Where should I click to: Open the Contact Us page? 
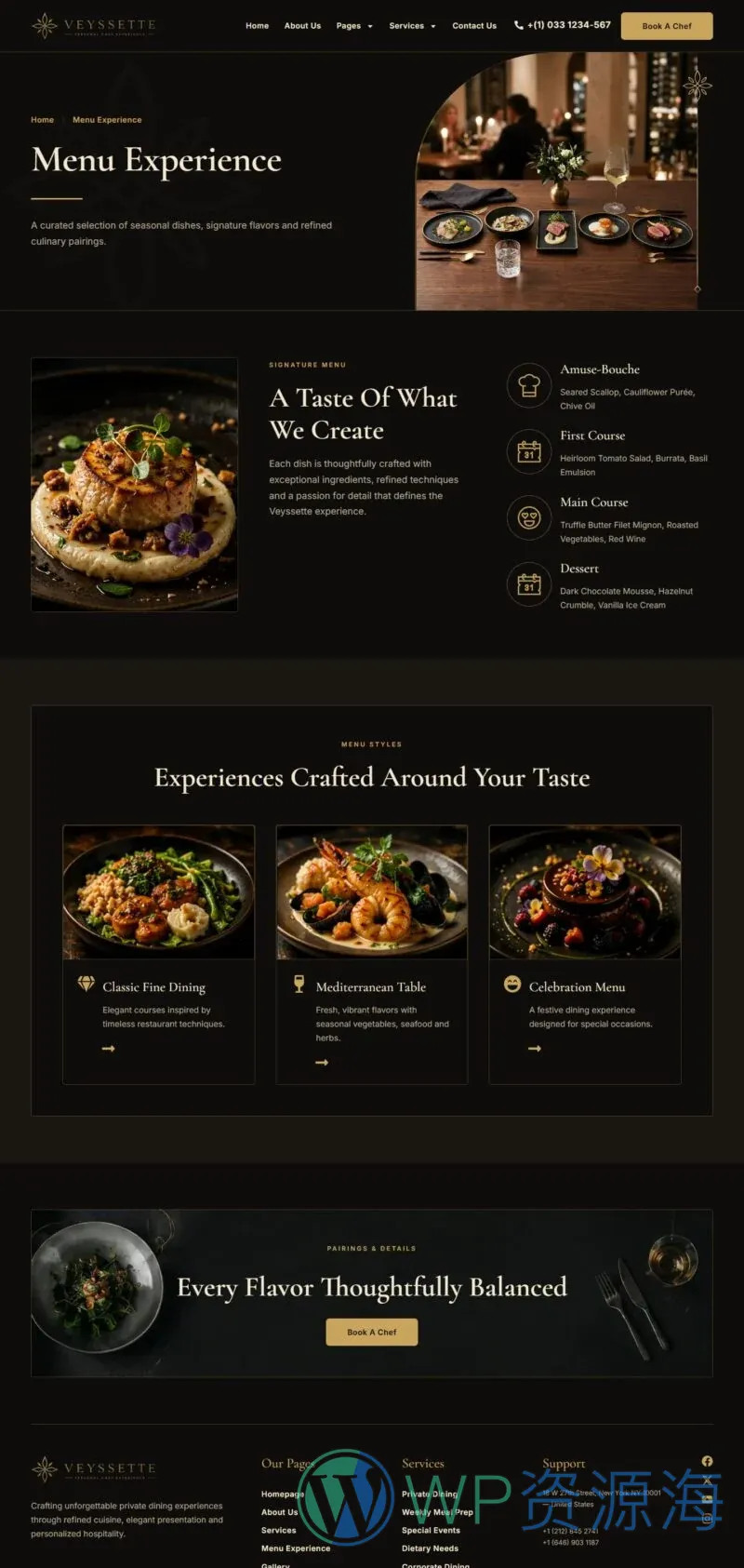pos(474,26)
